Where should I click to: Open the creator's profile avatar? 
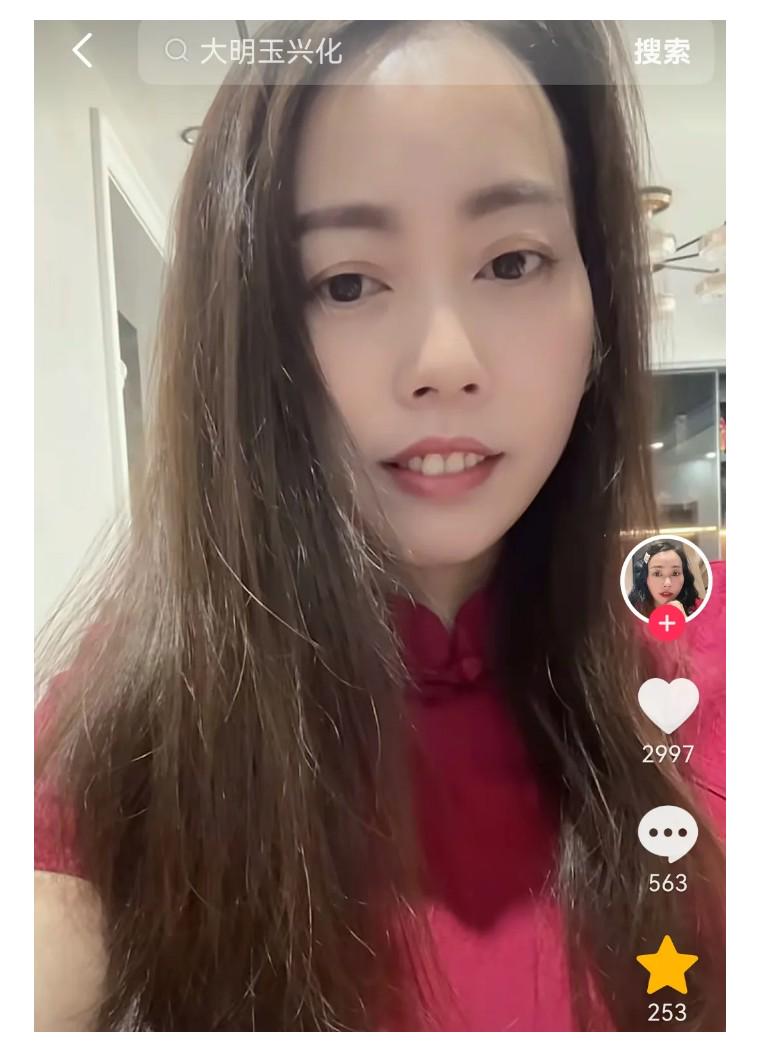click(x=665, y=579)
